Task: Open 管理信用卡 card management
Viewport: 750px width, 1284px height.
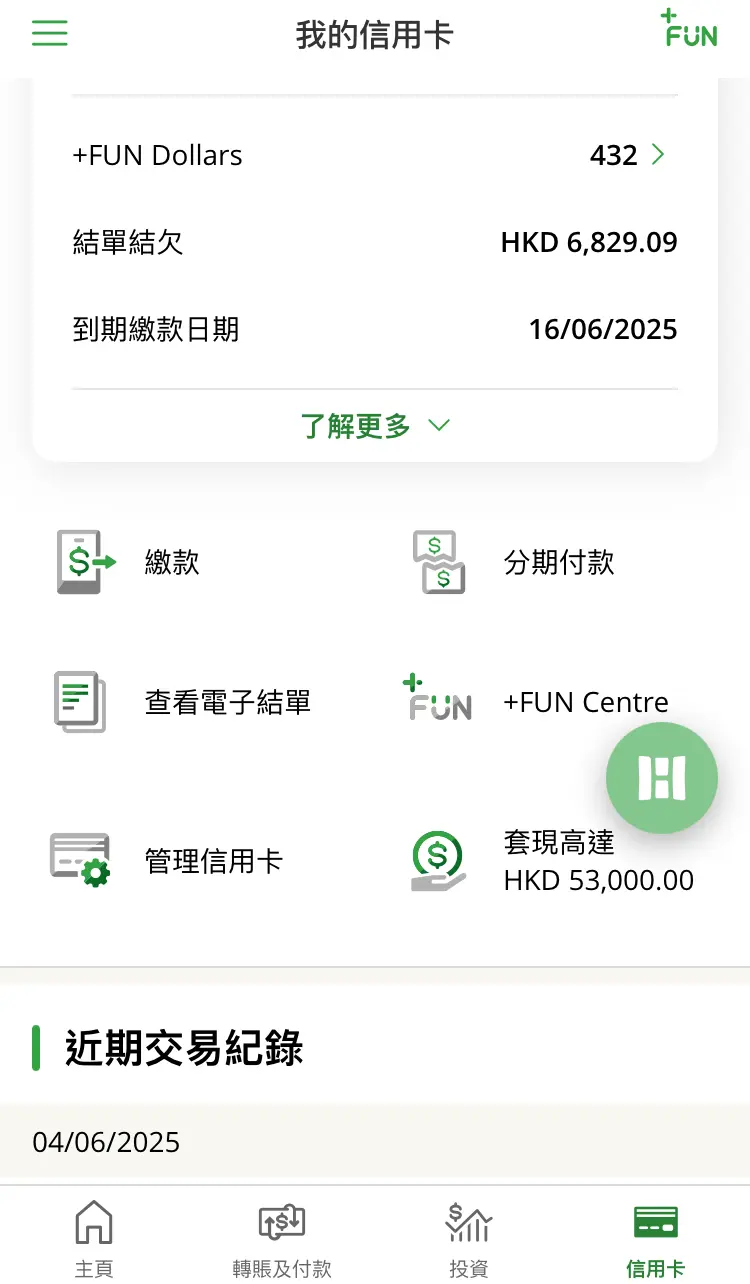Action: (x=167, y=861)
